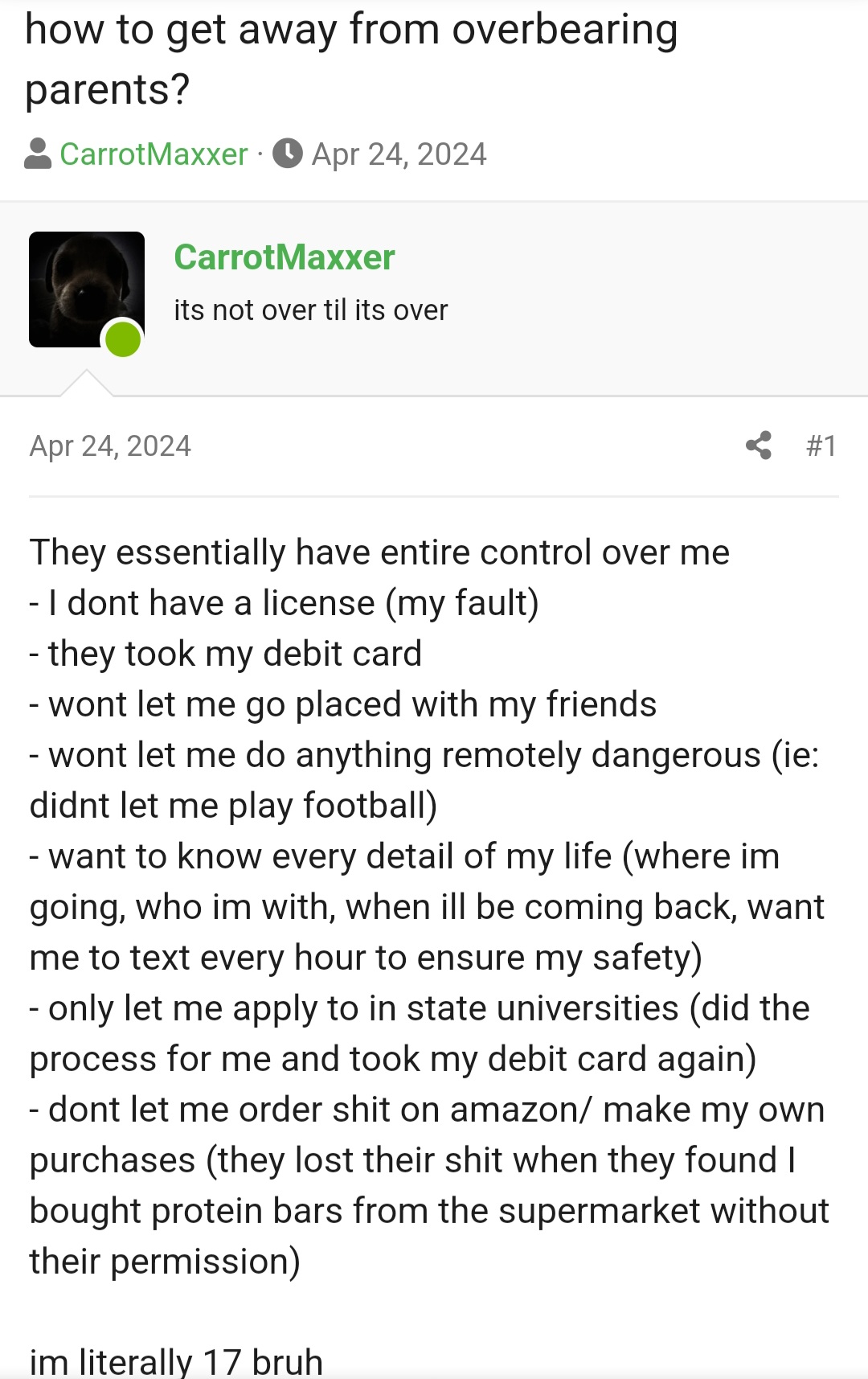Image resolution: width=868 pixels, height=1379 pixels.
Task: Open the thread title link
Action: tap(350, 56)
